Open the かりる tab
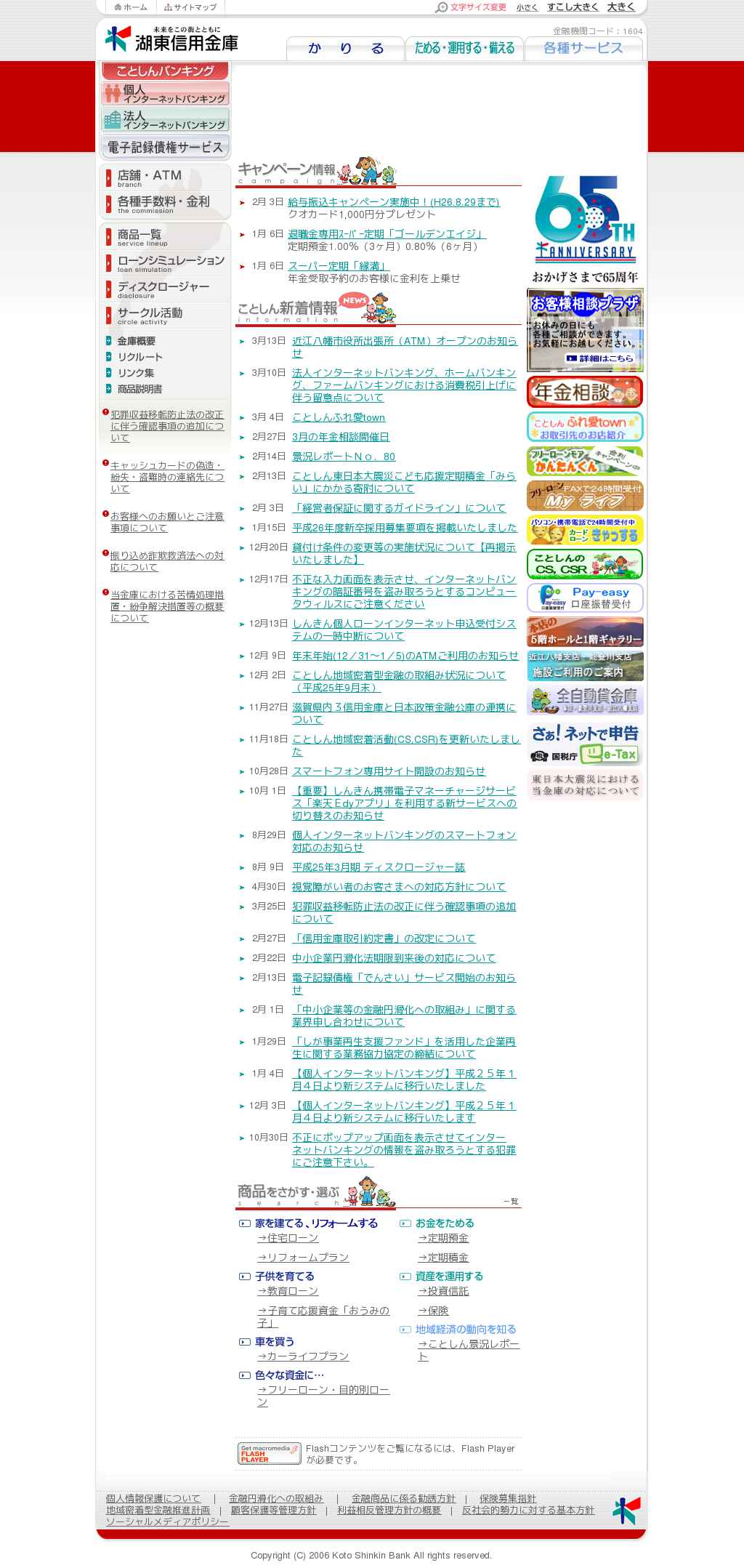The height and width of the screenshot is (1568, 744). pyautogui.click(x=346, y=49)
